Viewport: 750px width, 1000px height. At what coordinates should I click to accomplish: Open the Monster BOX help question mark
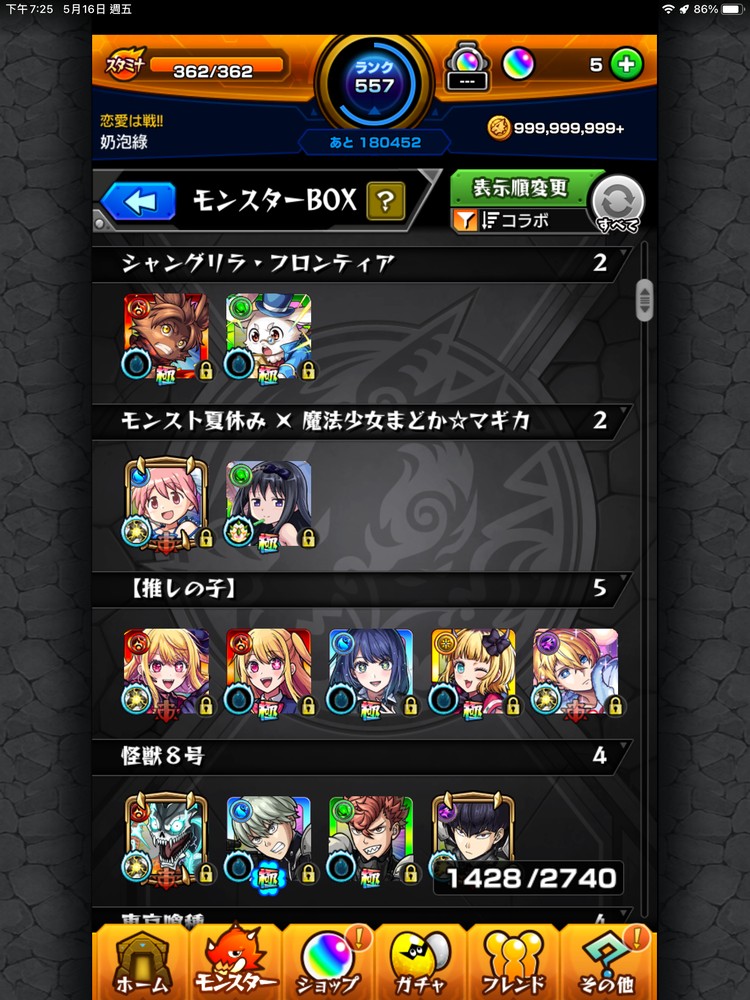point(385,201)
